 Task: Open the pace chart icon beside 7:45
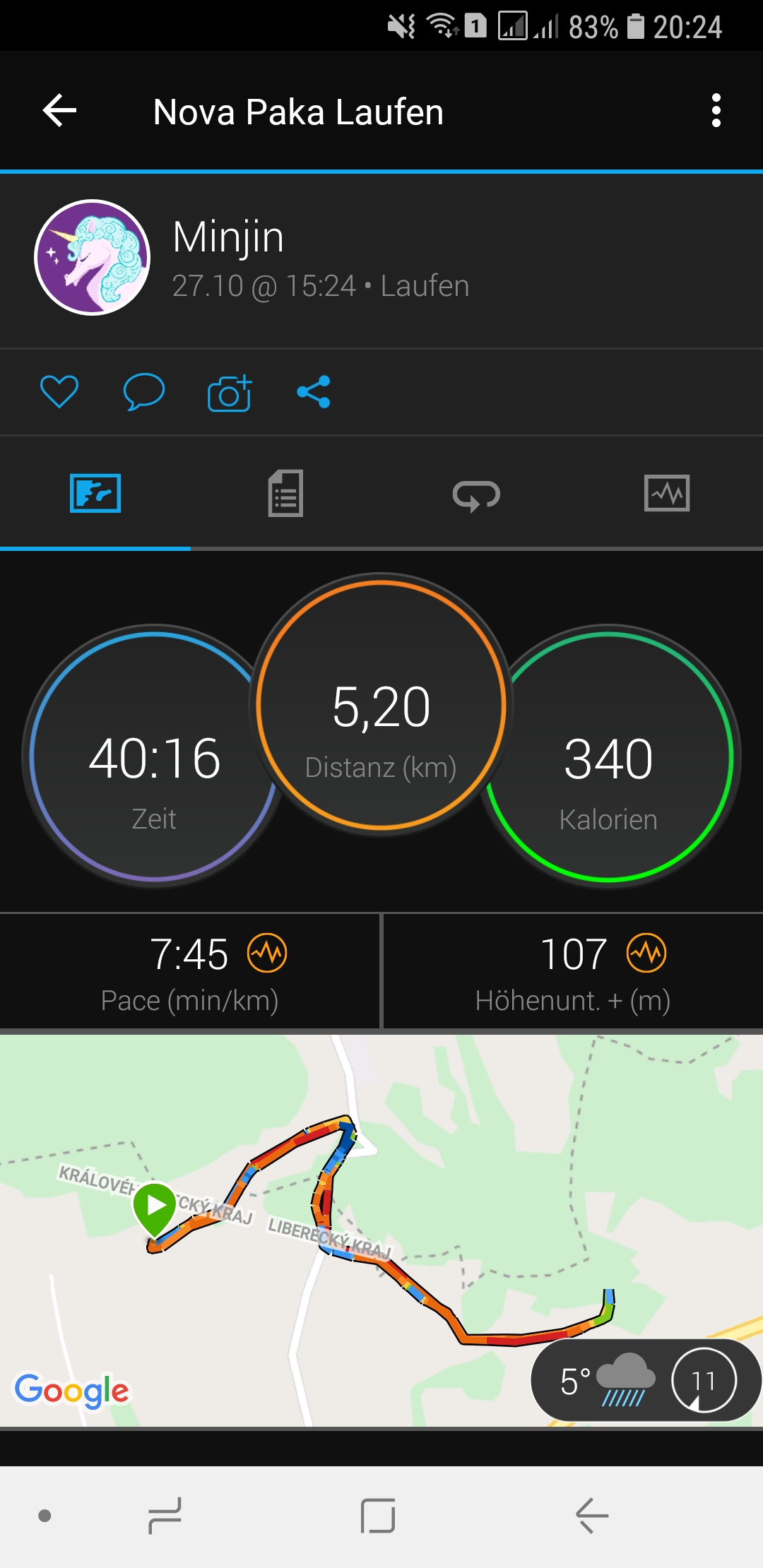coord(267,953)
